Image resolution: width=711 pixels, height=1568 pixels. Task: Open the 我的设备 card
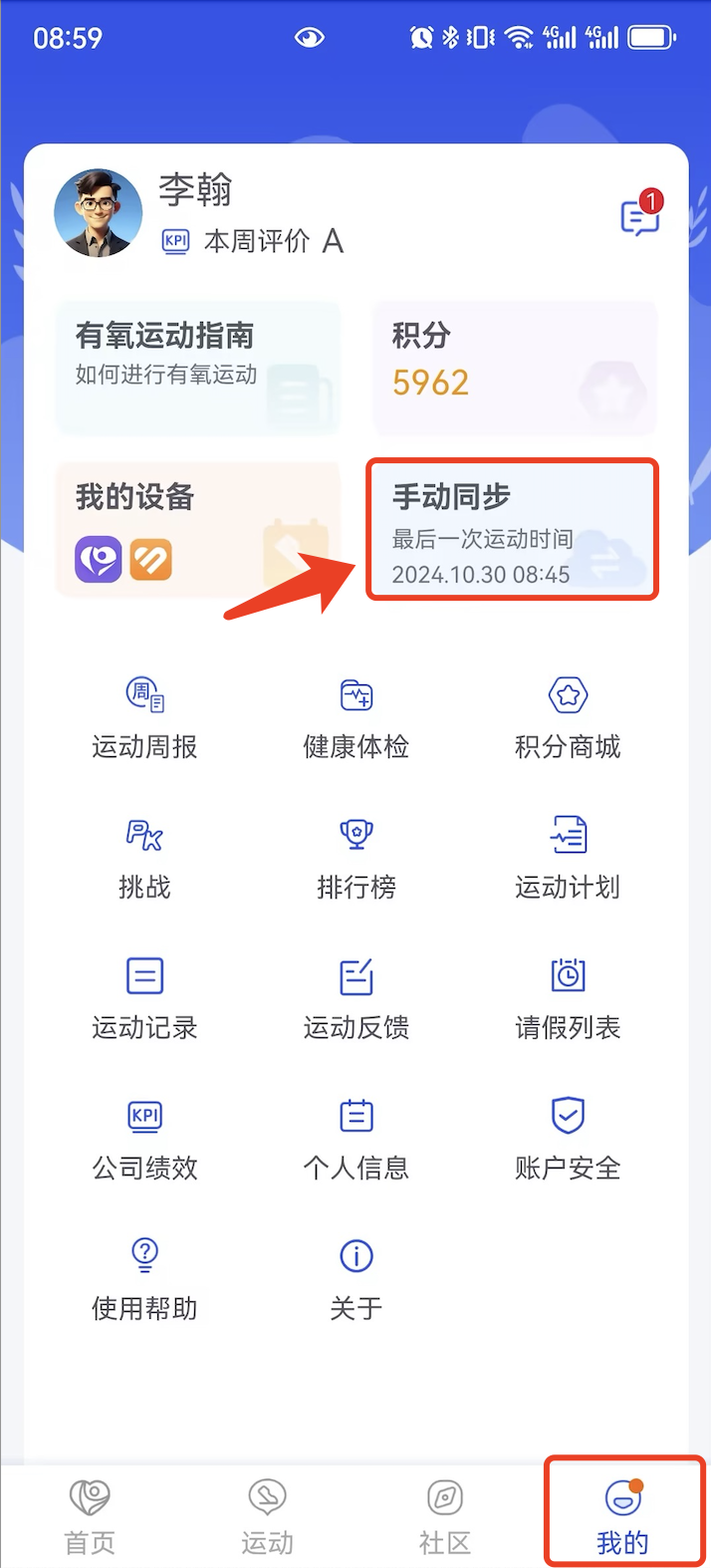[197, 529]
